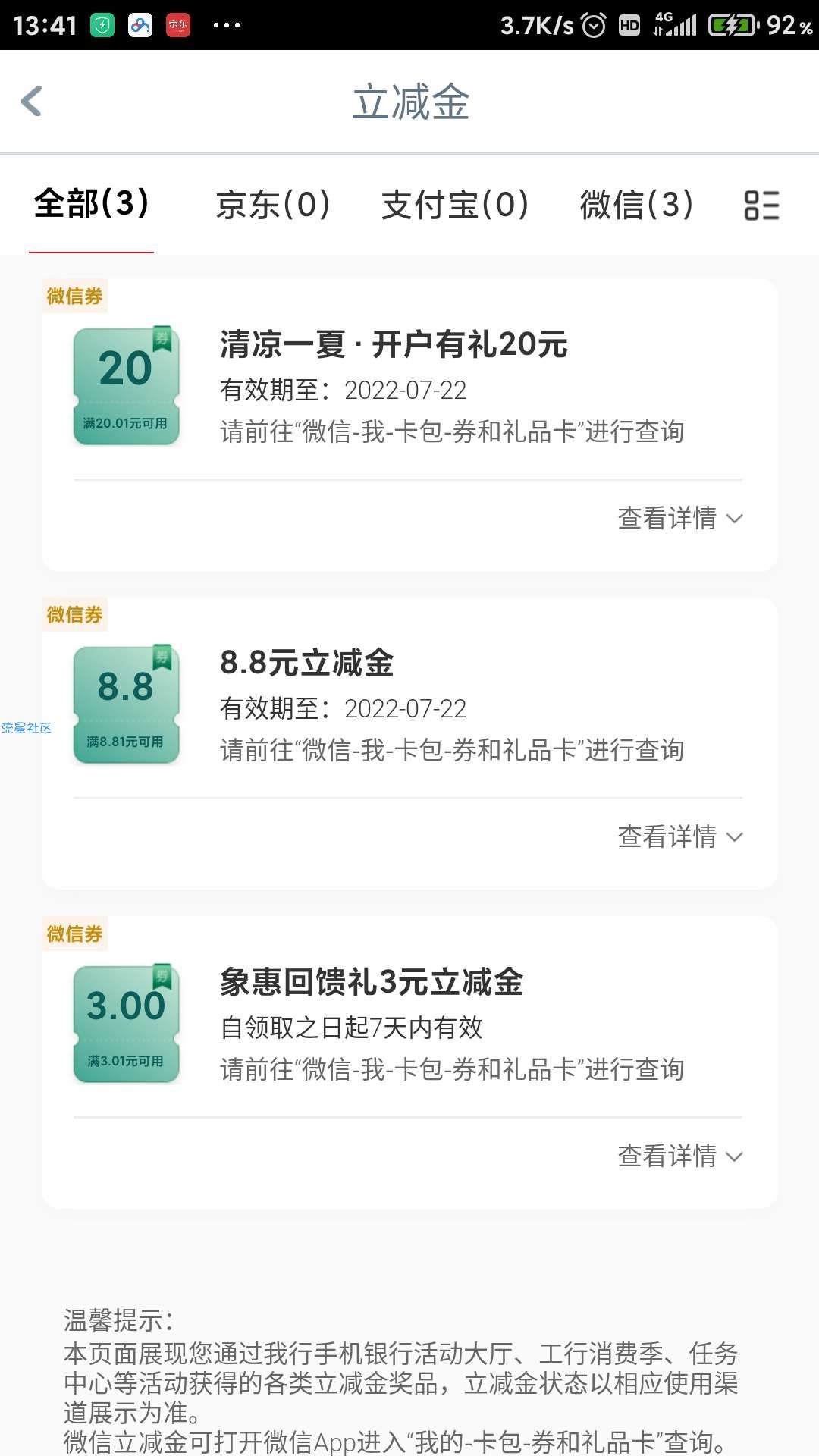Image resolution: width=819 pixels, height=1456 pixels.
Task: Switch to the 微信(3) tab
Action: 636,205
